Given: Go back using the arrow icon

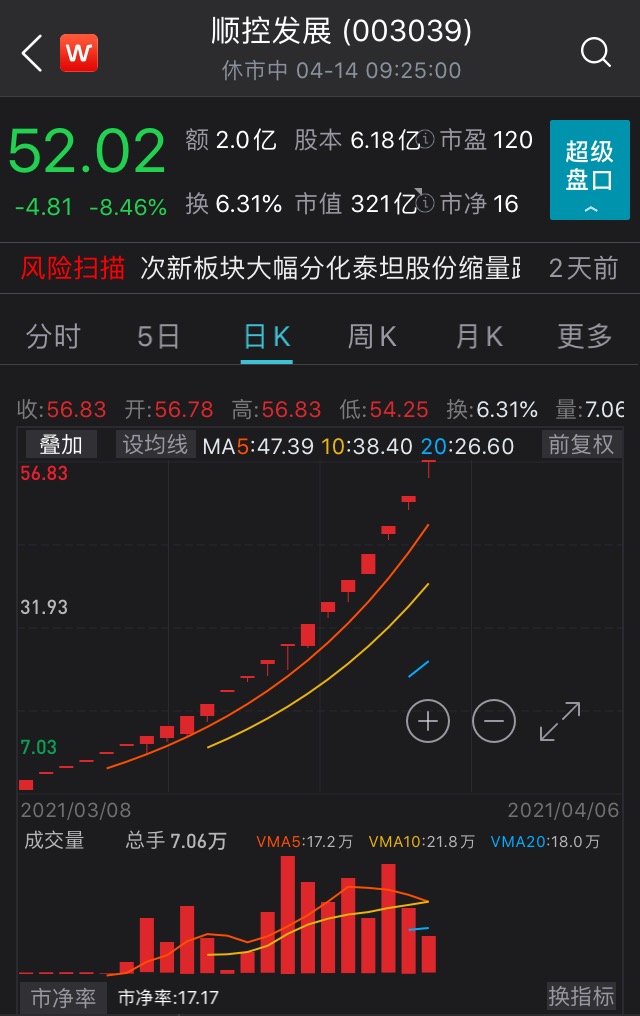Looking at the screenshot, I should point(32,53).
